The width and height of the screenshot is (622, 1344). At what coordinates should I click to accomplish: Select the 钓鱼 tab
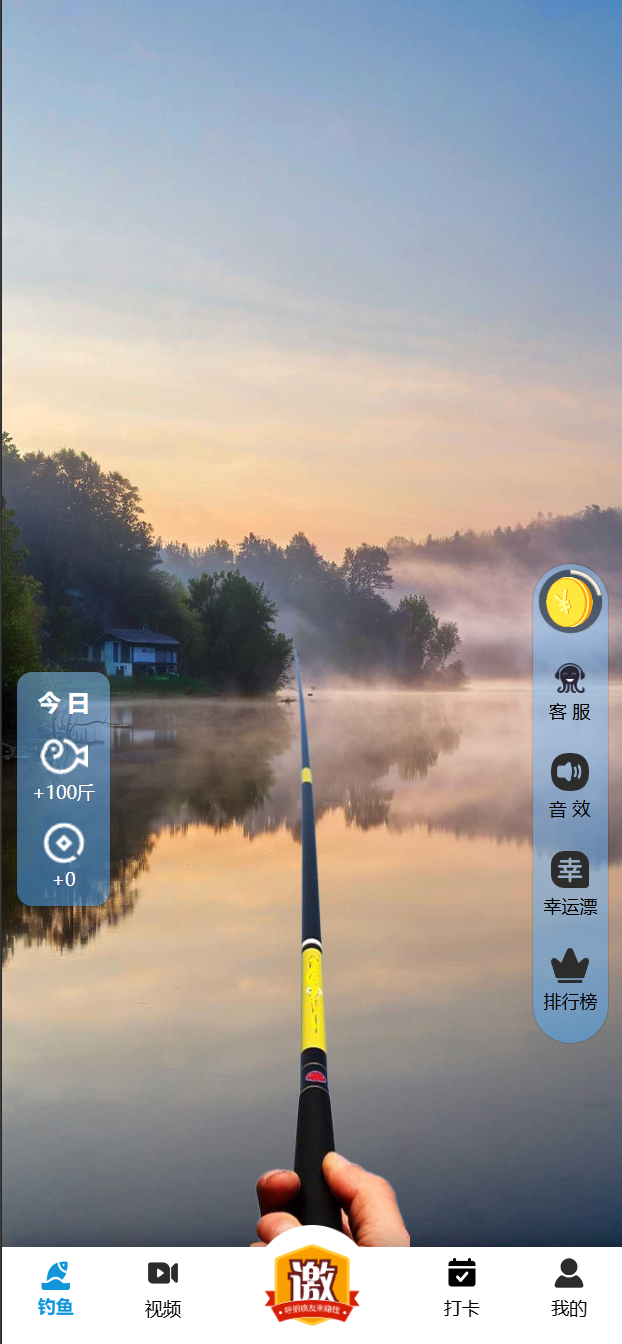(56, 1290)
